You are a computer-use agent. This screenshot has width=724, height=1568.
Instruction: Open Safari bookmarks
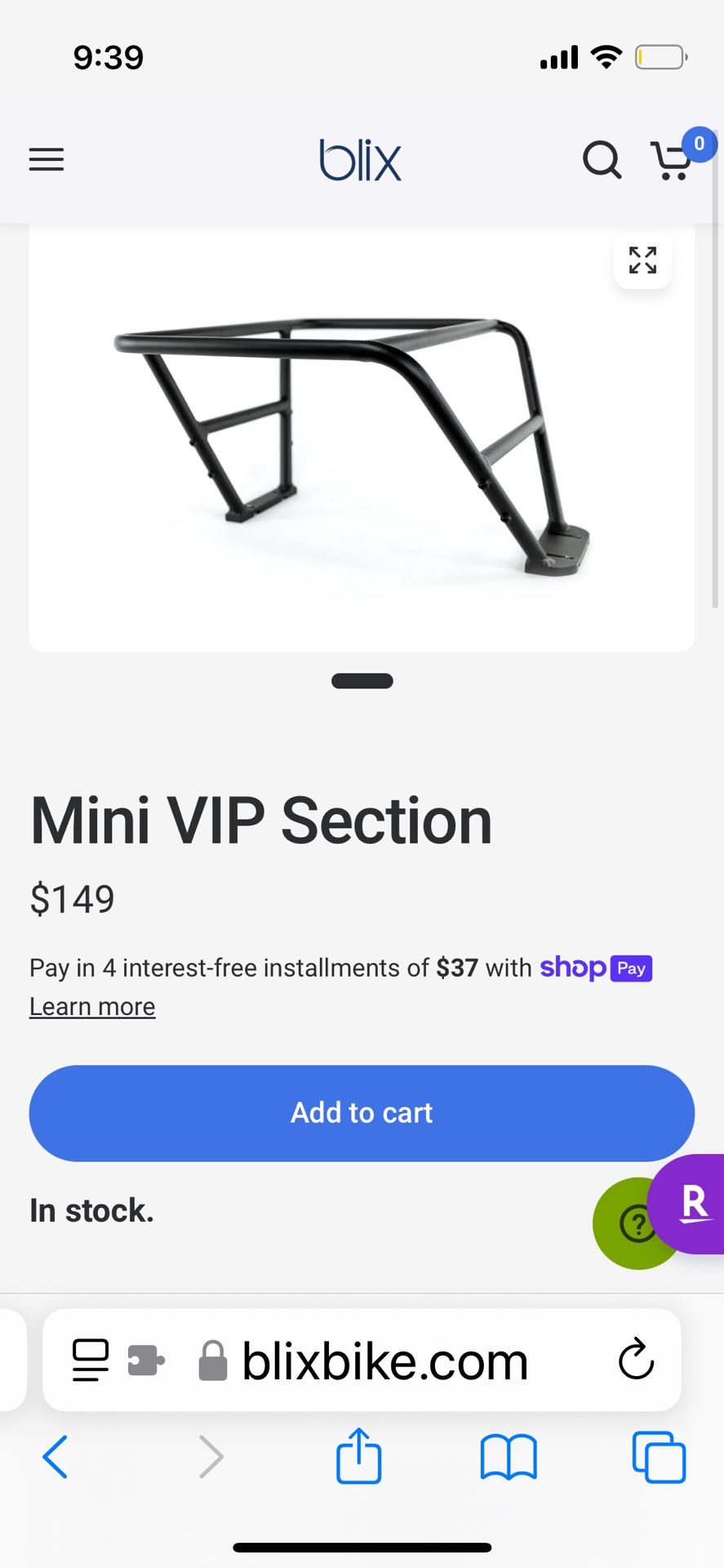point(509,1457)
